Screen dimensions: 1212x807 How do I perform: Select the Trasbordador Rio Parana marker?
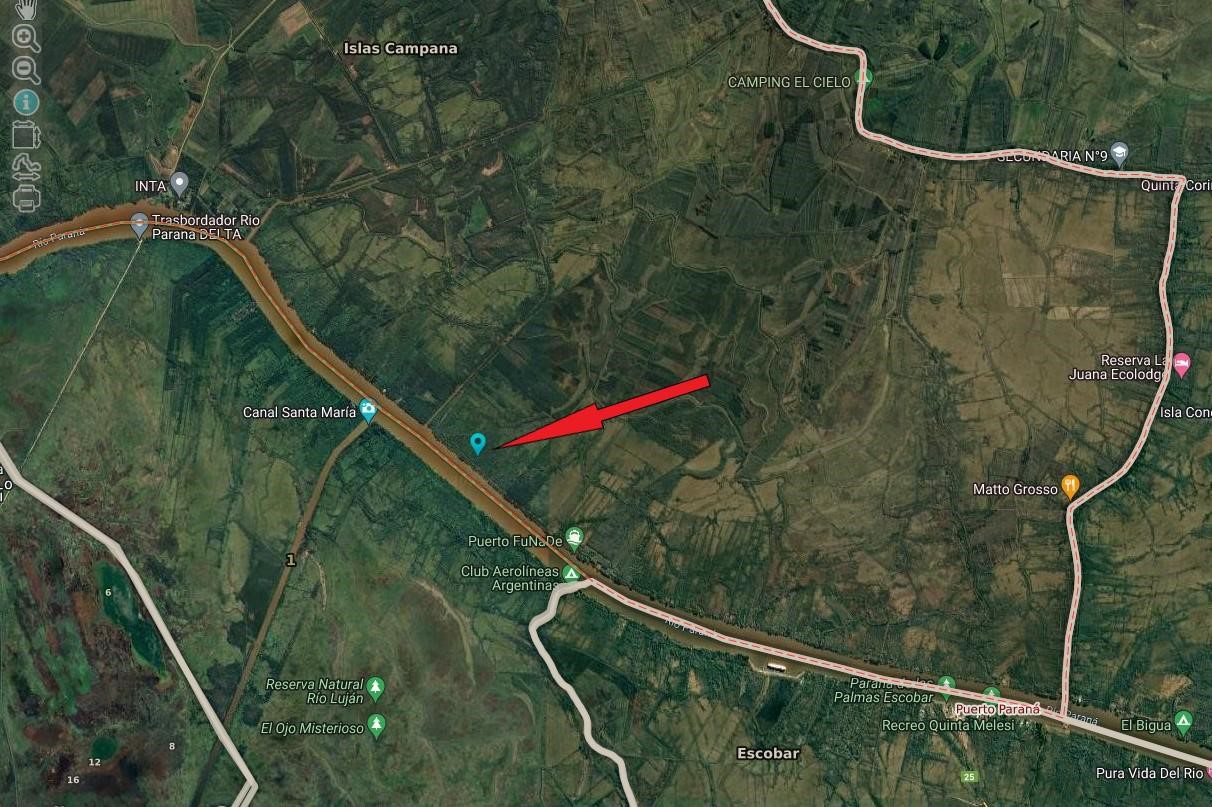click(x=140, y=223)
